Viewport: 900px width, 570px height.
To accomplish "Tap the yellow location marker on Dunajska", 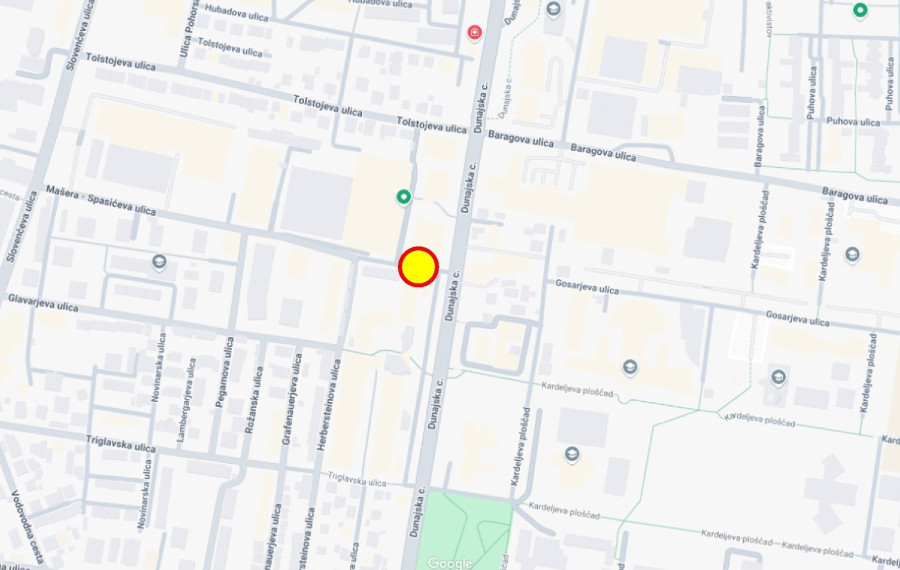I will tap(419, 267).
